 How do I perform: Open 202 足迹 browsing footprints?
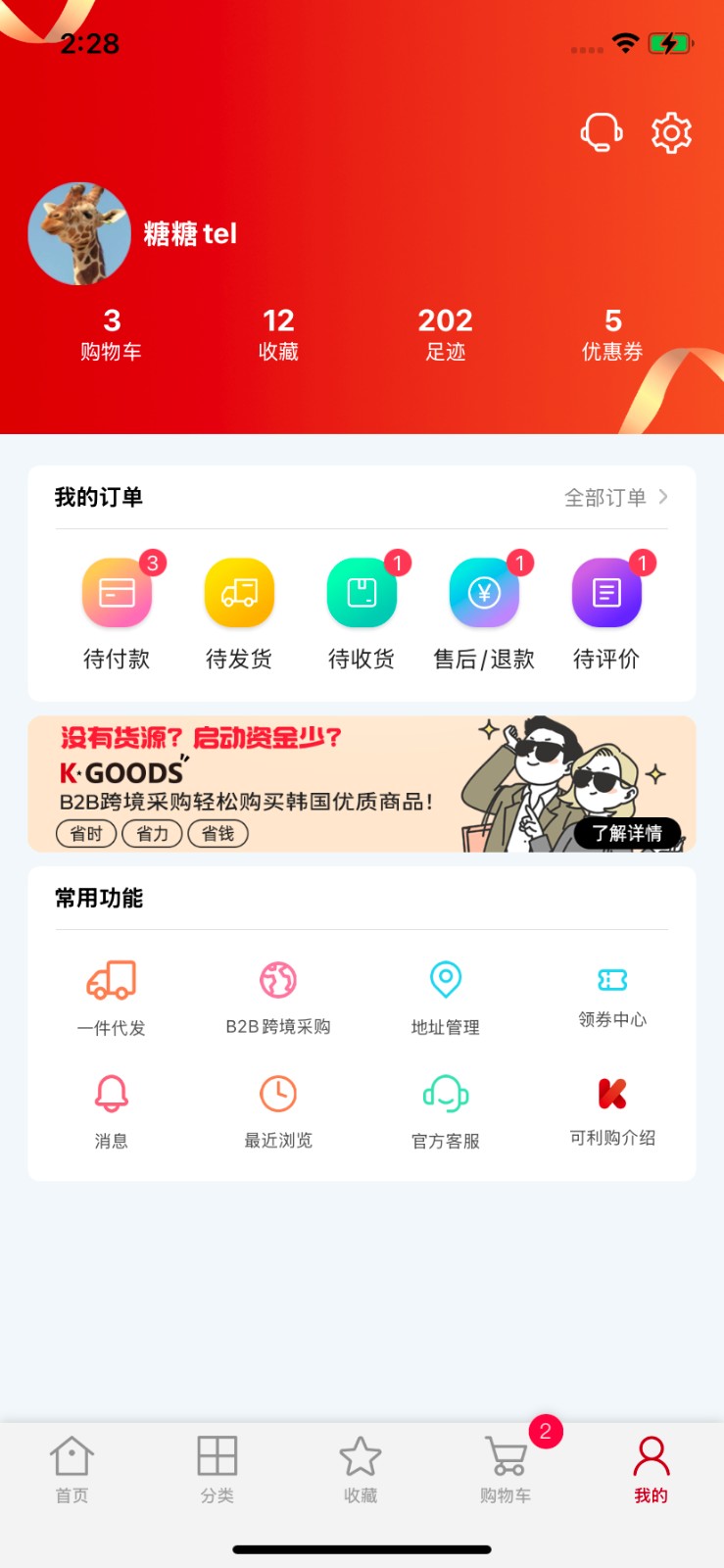point(445,333)
